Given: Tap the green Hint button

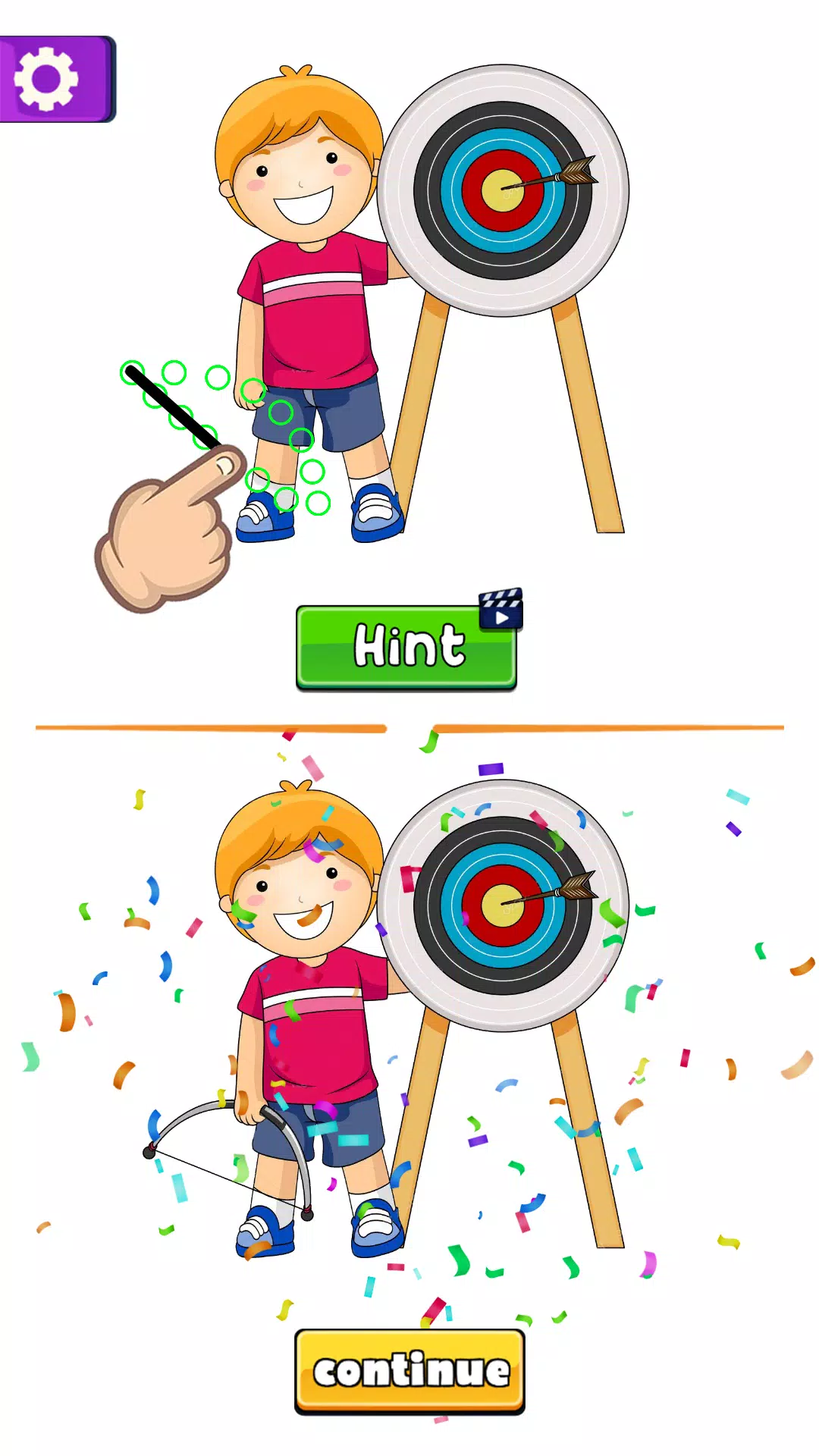Looking at the screenshot, I should click(406, 647).
